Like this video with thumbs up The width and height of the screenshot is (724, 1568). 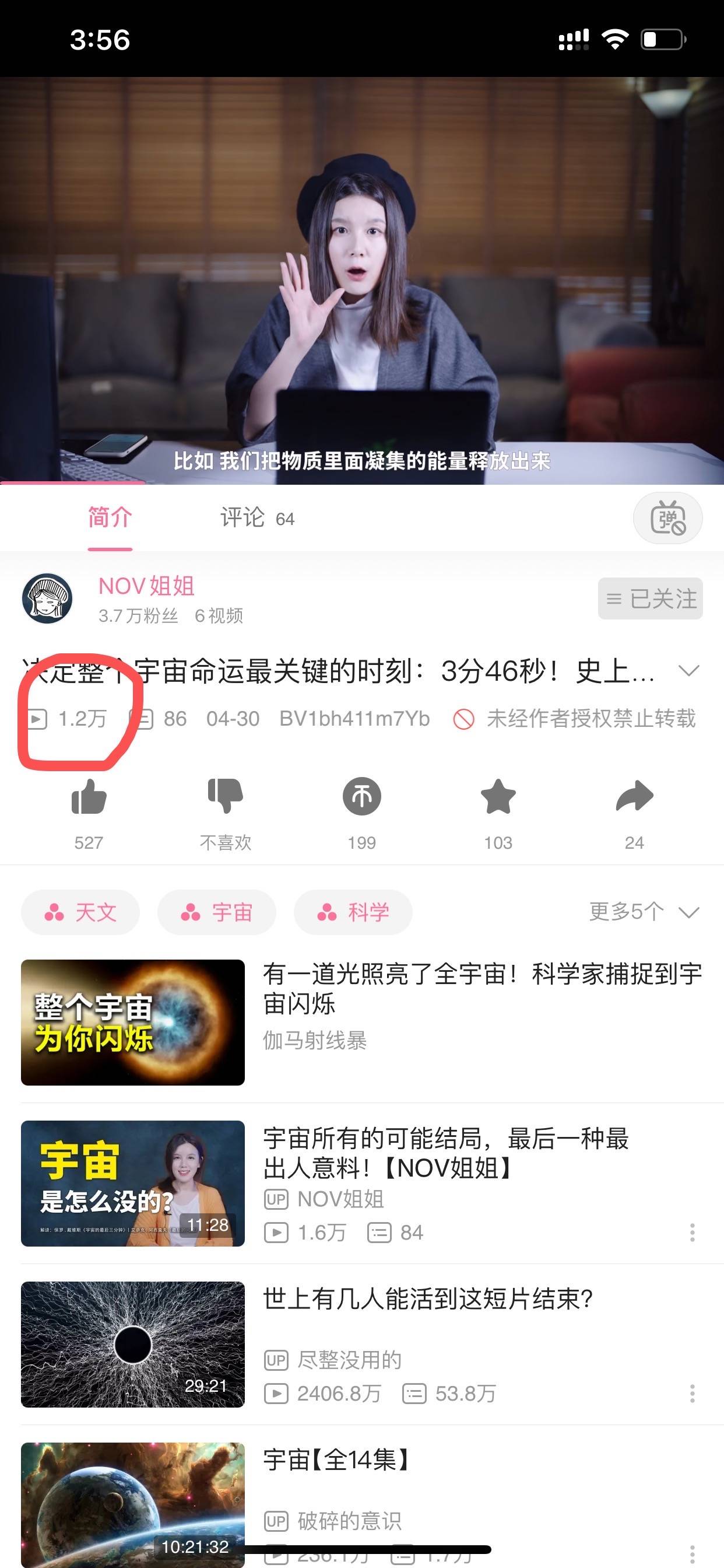click(x=89, y=797)
